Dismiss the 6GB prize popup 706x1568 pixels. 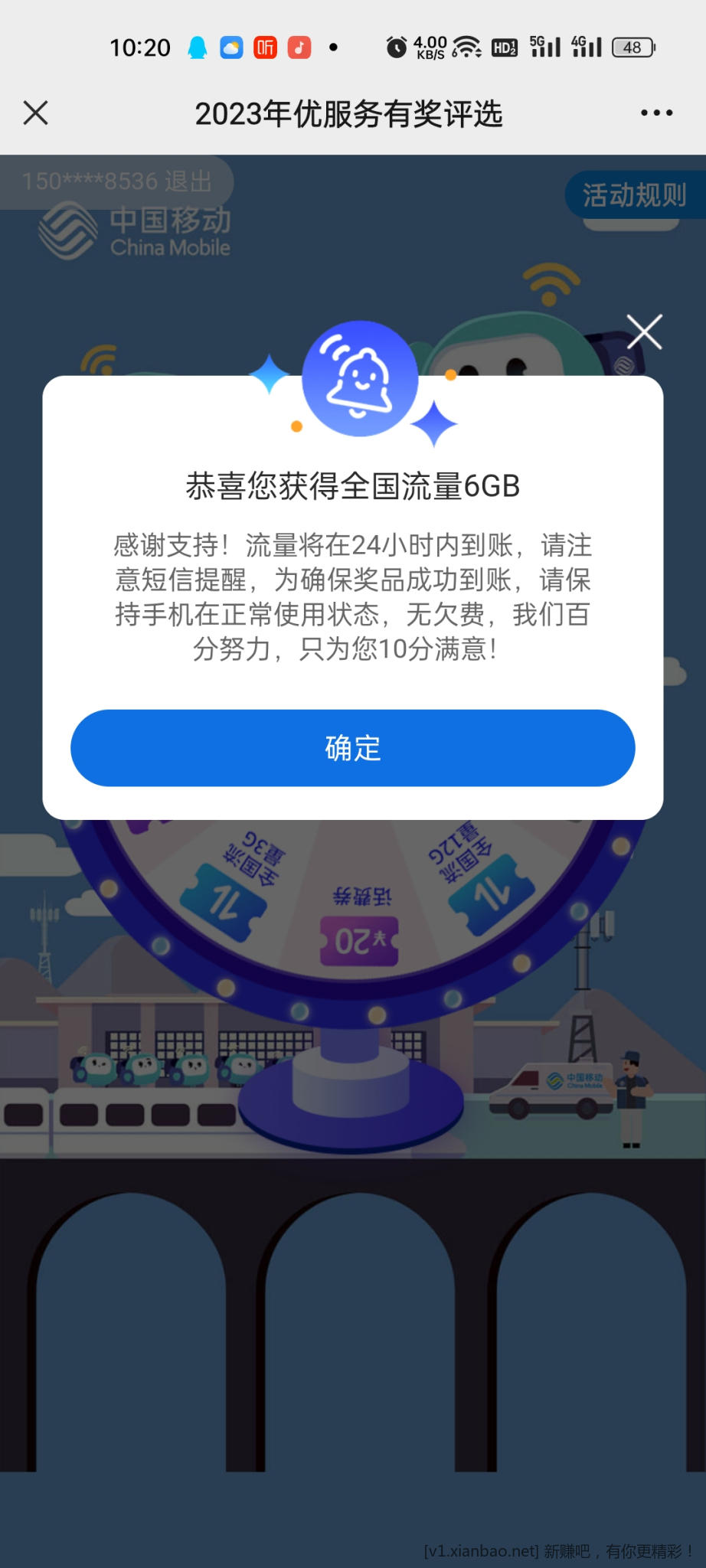[x=644, y=332]
